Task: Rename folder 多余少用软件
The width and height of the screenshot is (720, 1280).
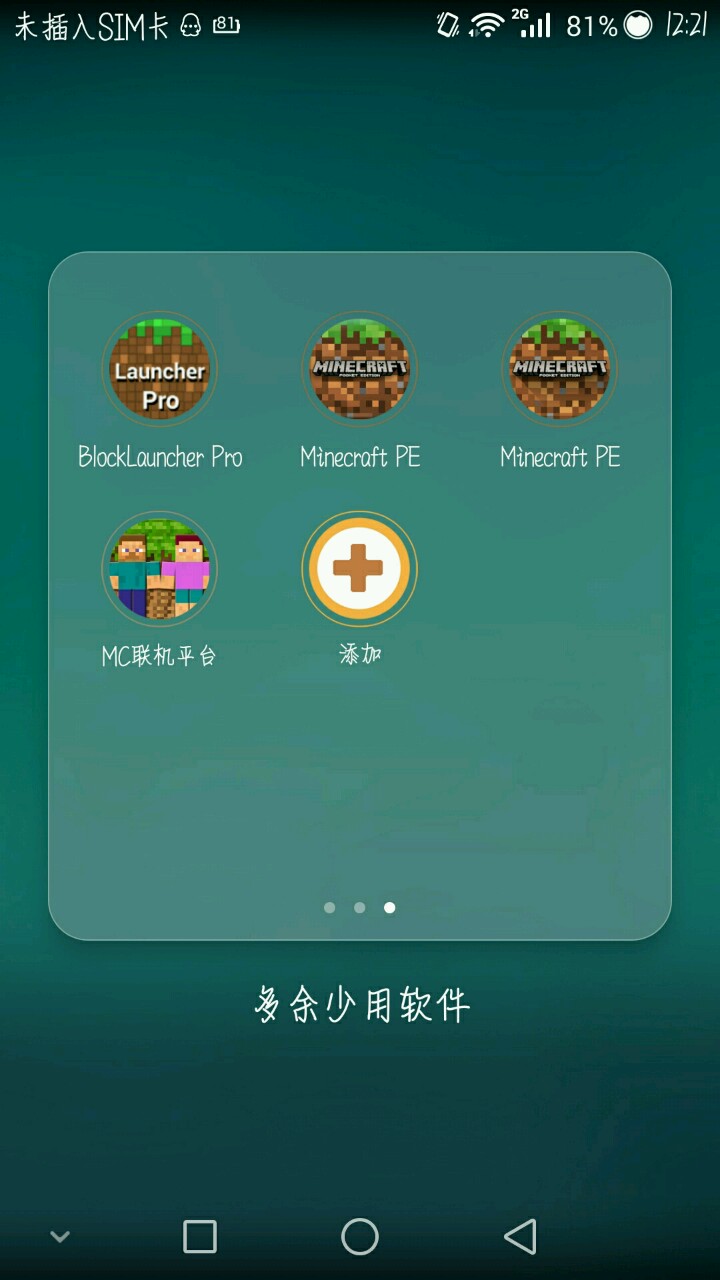Action: click(x=361, y=1004)
